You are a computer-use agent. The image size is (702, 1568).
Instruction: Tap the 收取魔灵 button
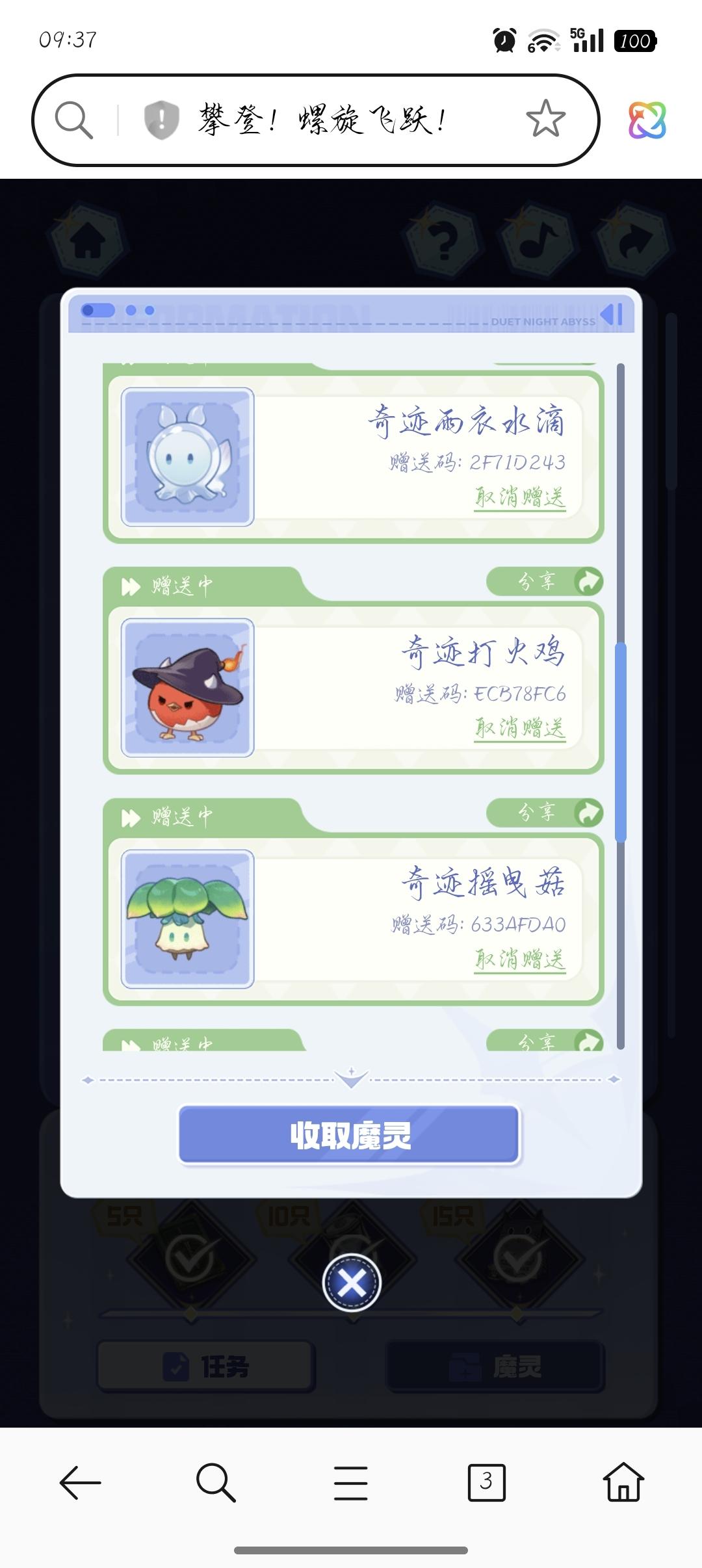click(x=350, y=1135)
